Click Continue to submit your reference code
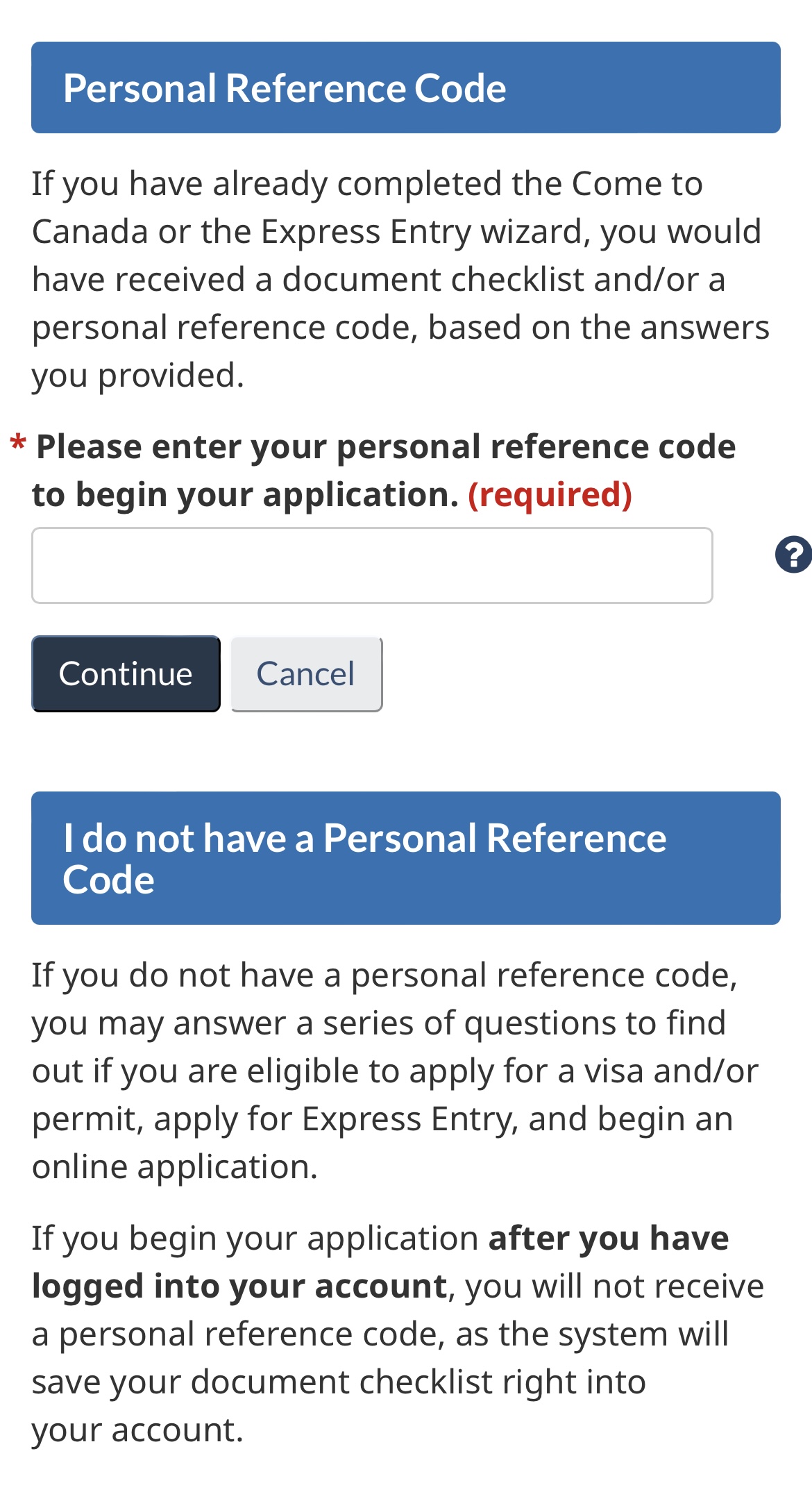This screenshot has height=1492, width=812. 126,673
